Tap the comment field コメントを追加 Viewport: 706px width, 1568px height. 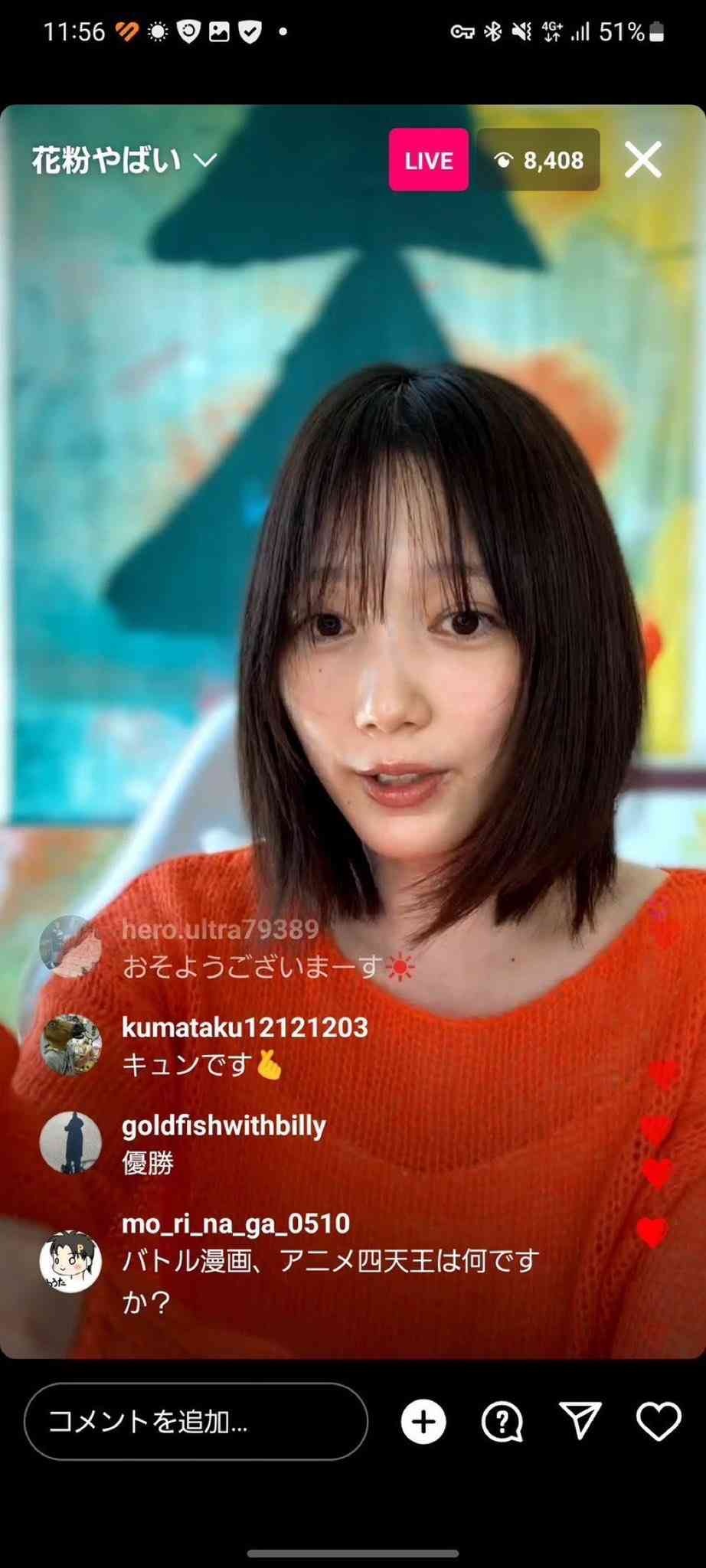tap(196, 1422)
